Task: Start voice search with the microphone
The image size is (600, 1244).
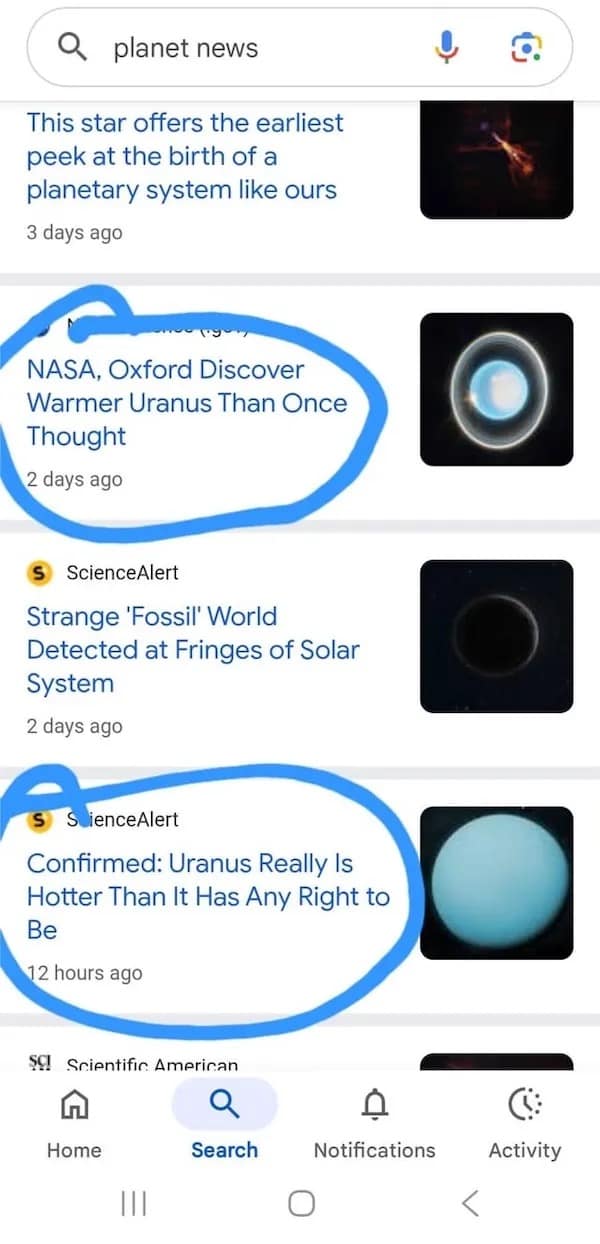Action: (x=447, y=47)
